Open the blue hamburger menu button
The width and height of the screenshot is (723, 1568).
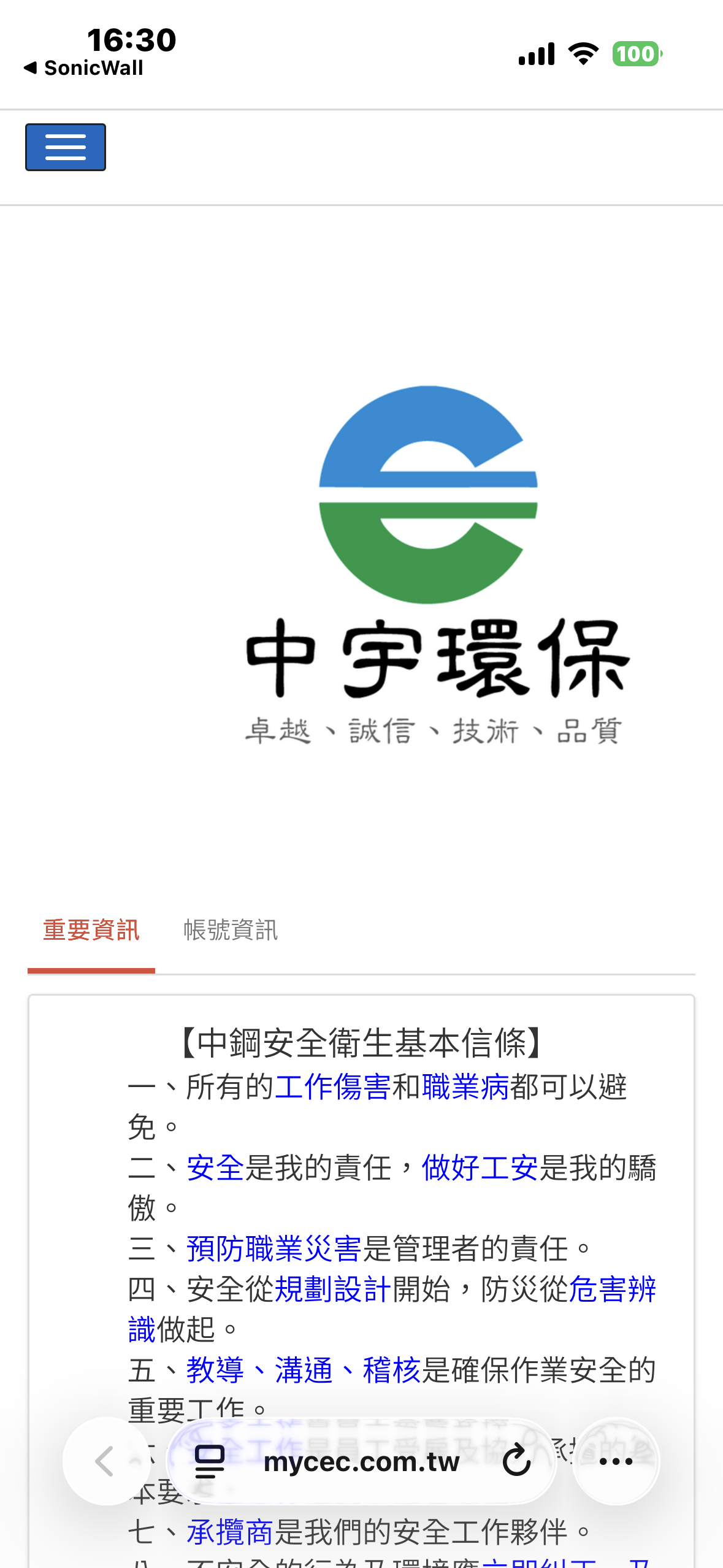click(65, 147)
